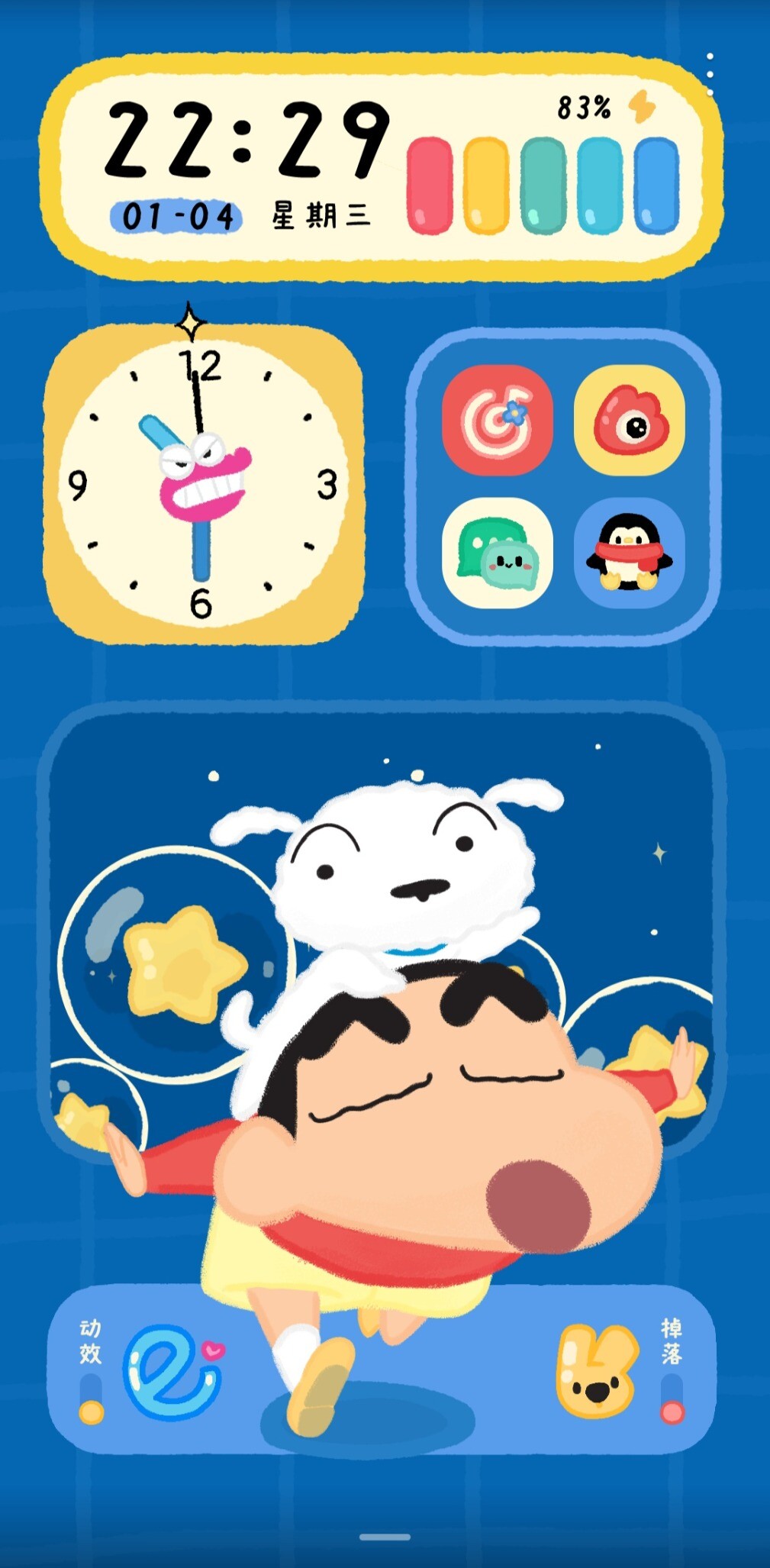Toggle the 动效 animation switch

tap(91, 1399)
